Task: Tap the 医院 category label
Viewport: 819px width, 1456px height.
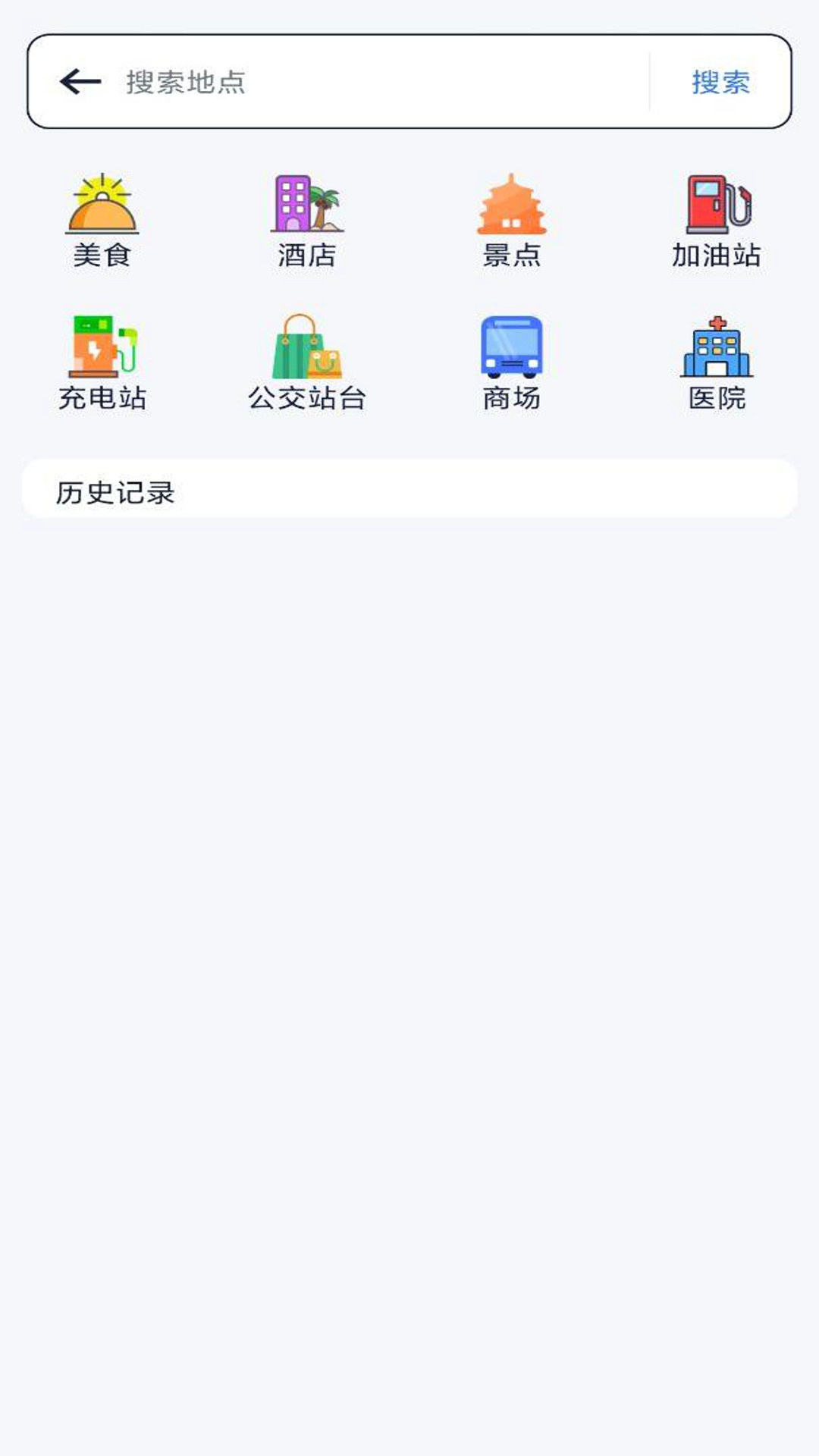Action: coord(717,398)
